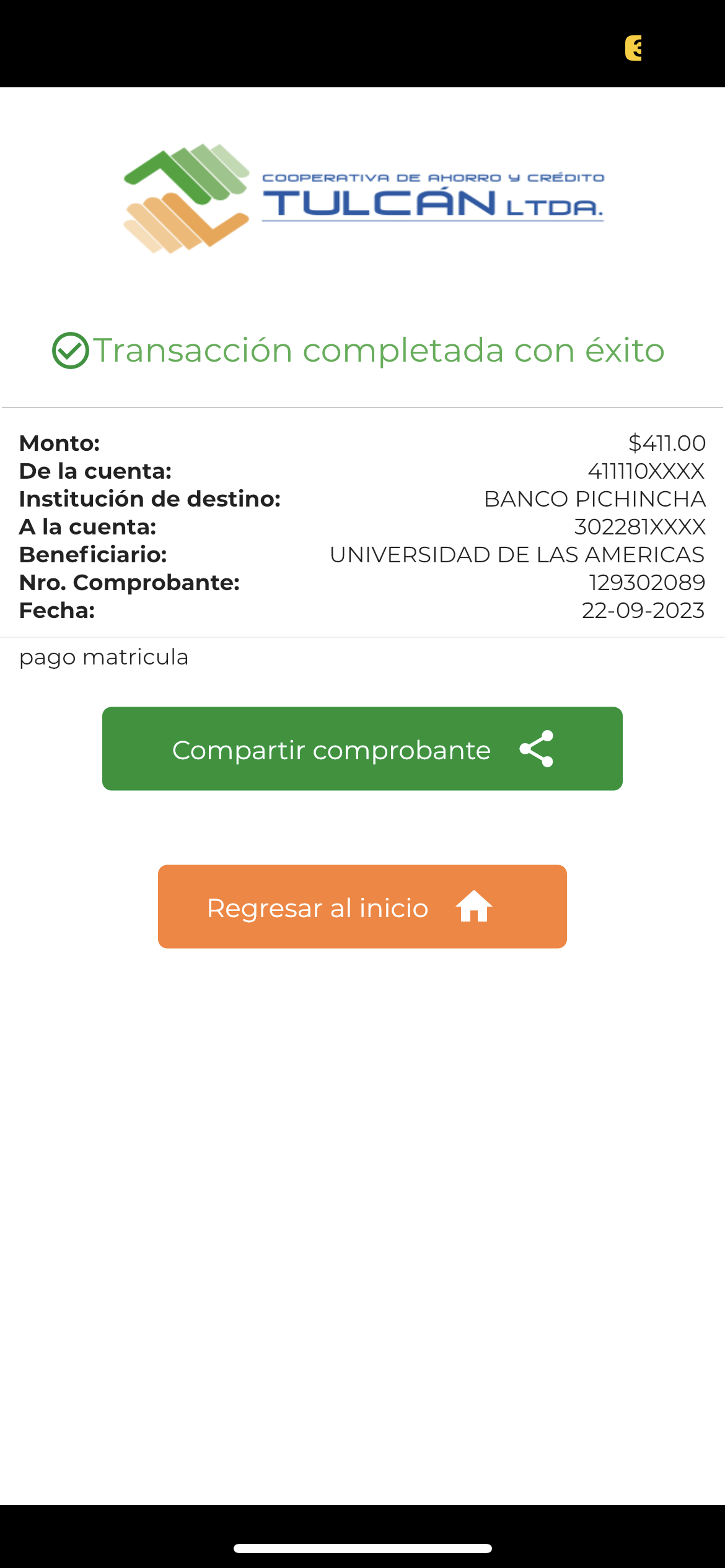
Task: Tap the Regresar al inicio button
Action: tap(362, 907)
